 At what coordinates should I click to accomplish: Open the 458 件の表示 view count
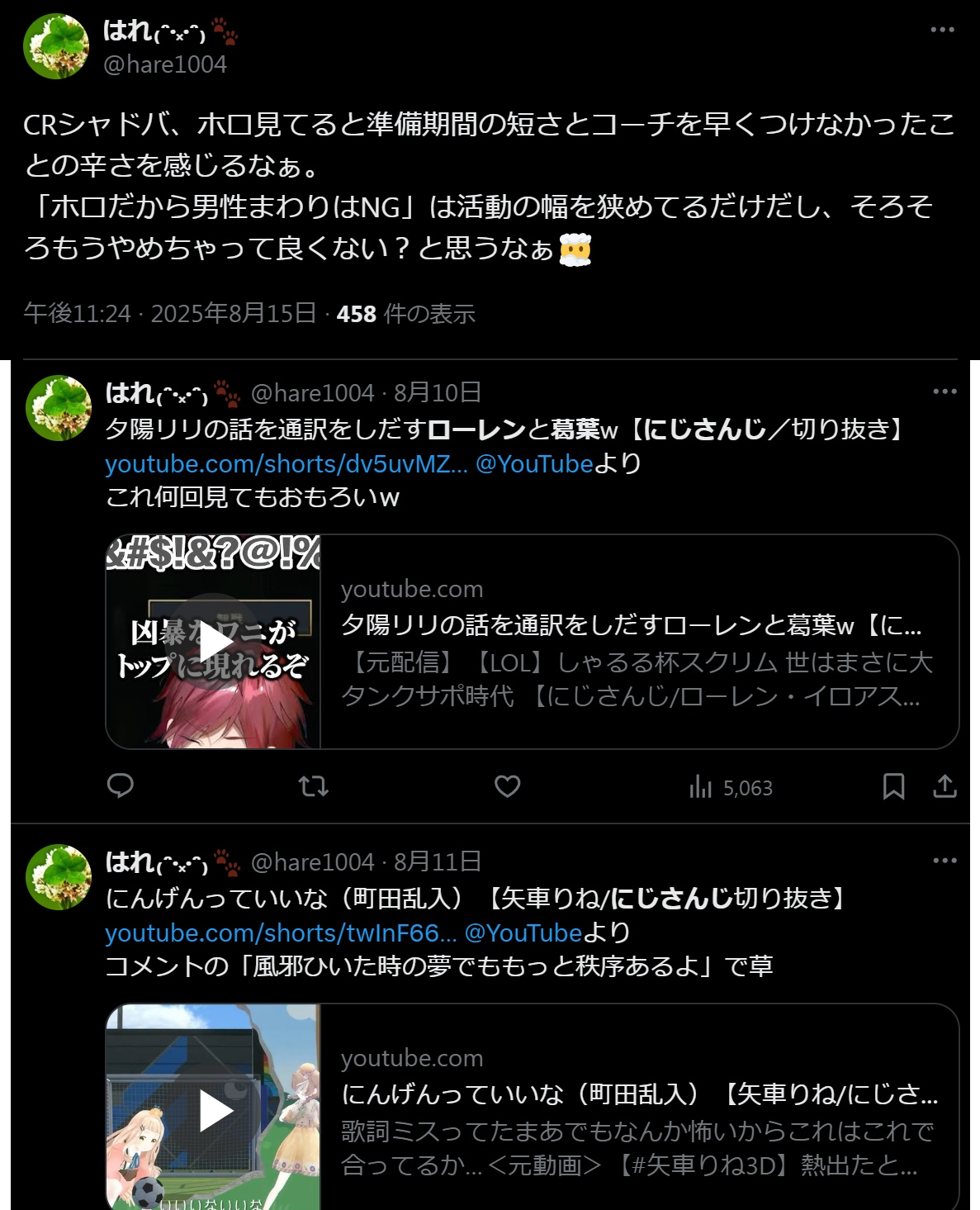pyautogui.click(x=405, y=314)
